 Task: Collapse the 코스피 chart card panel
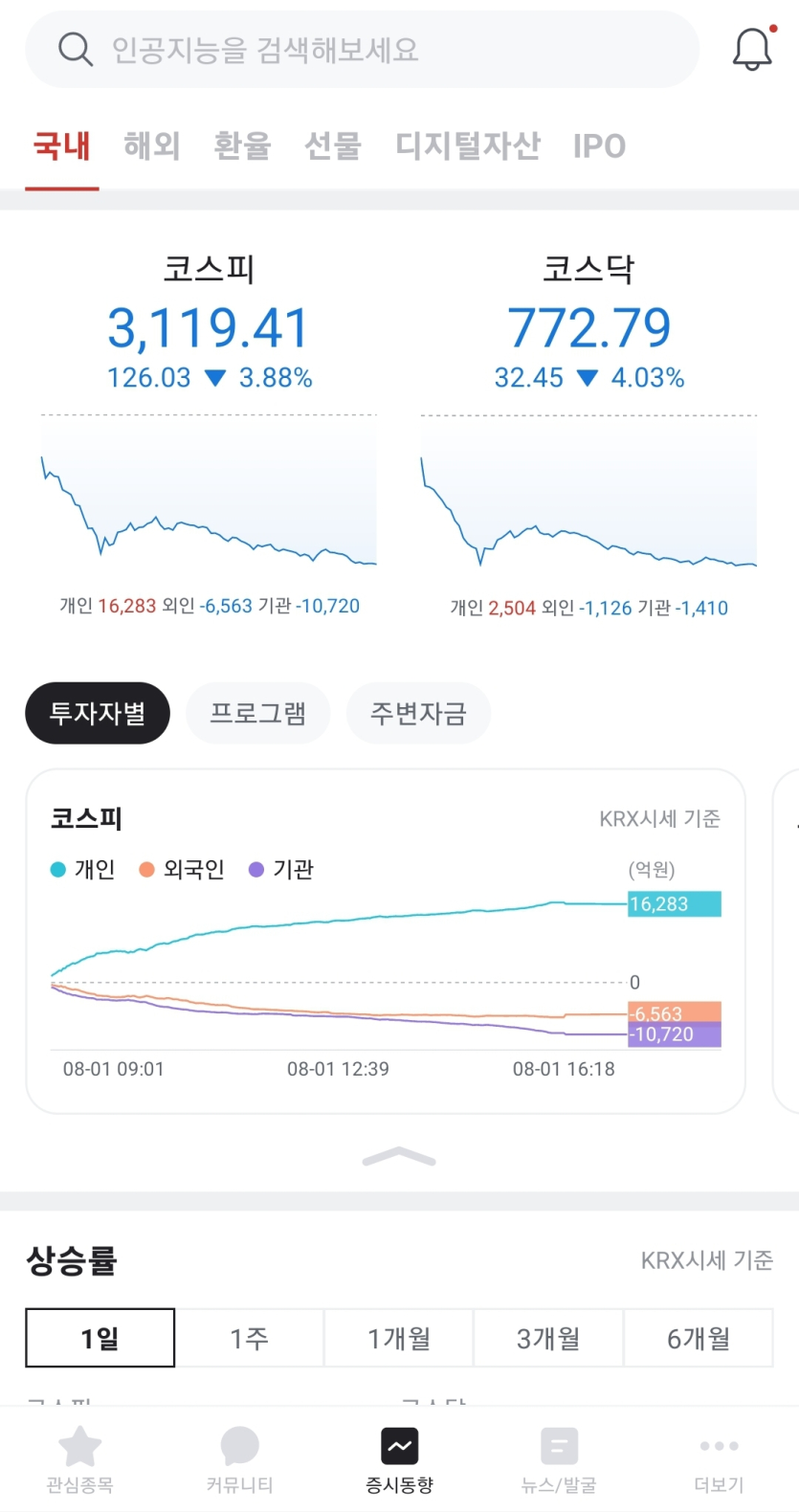[x=398, y=1157]
